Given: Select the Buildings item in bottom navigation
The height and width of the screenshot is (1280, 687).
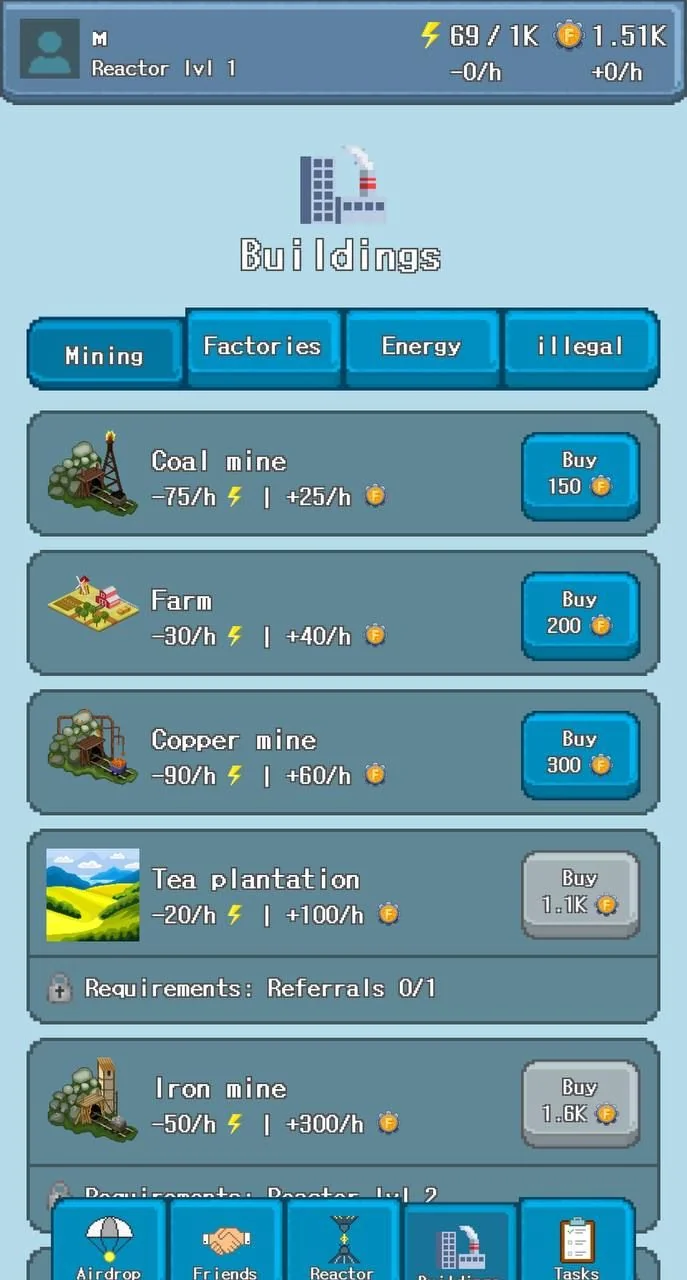Looking at the screenshot, I should [x=460, y=1242].
